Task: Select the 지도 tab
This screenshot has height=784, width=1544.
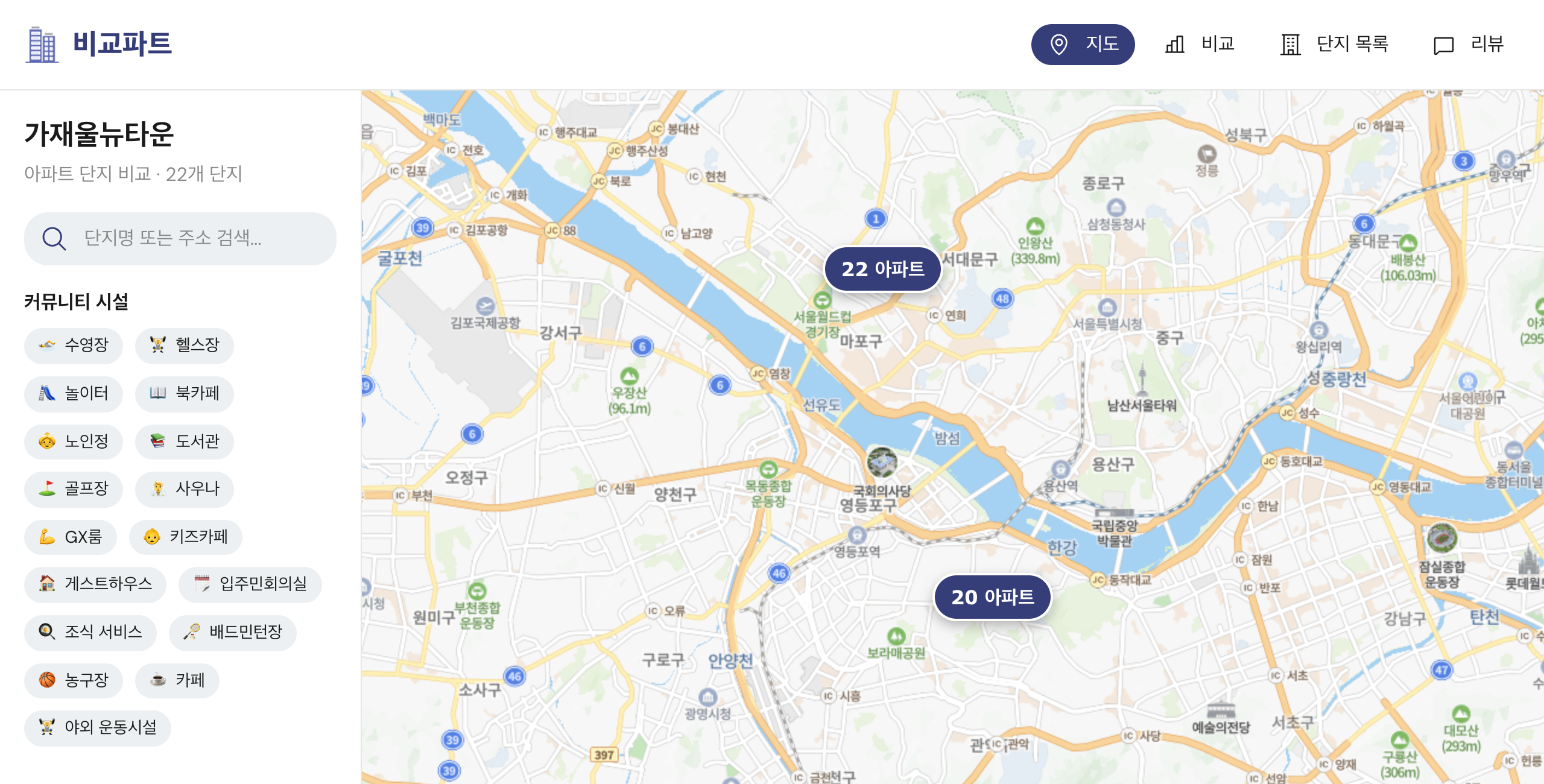Action: pos(1083,44)
